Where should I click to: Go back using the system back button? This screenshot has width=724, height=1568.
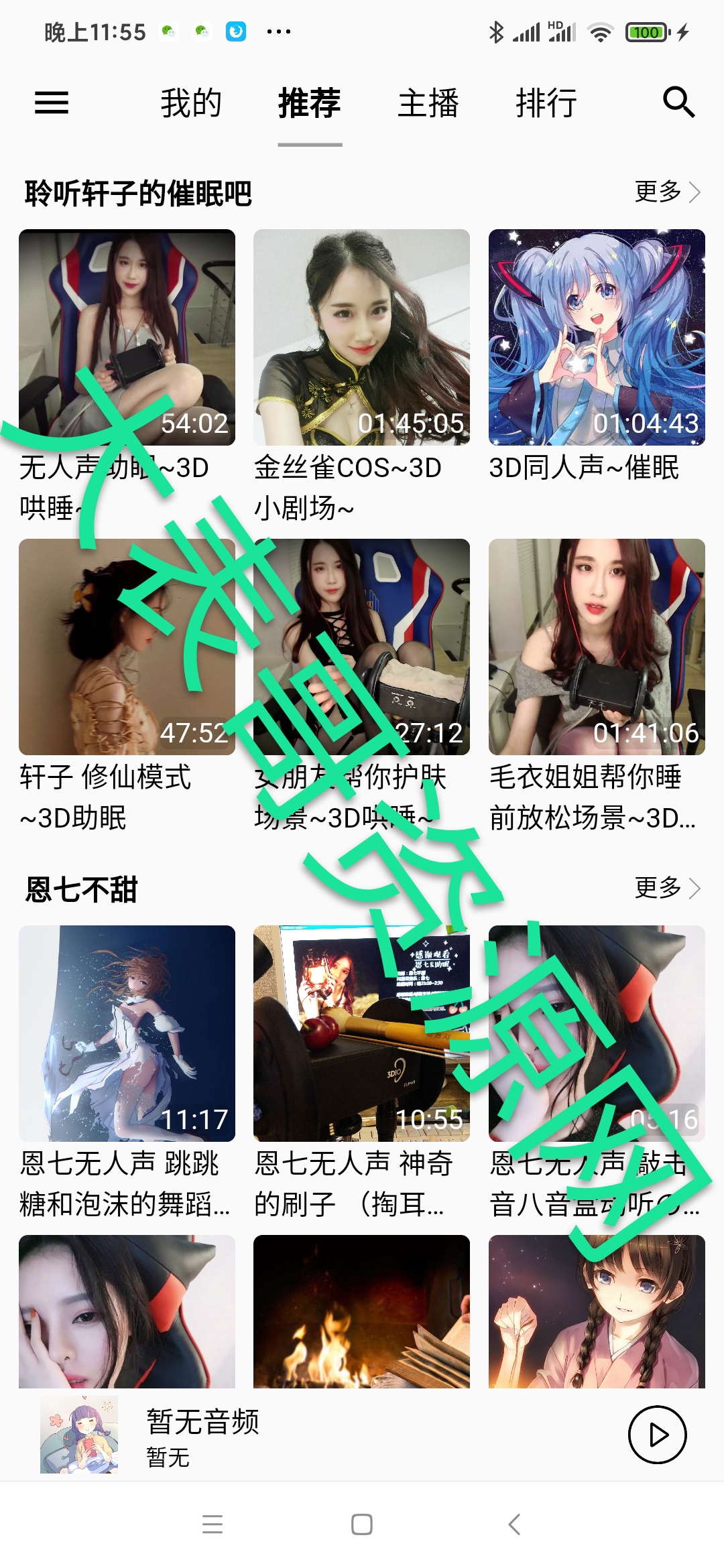[514, 1524]
